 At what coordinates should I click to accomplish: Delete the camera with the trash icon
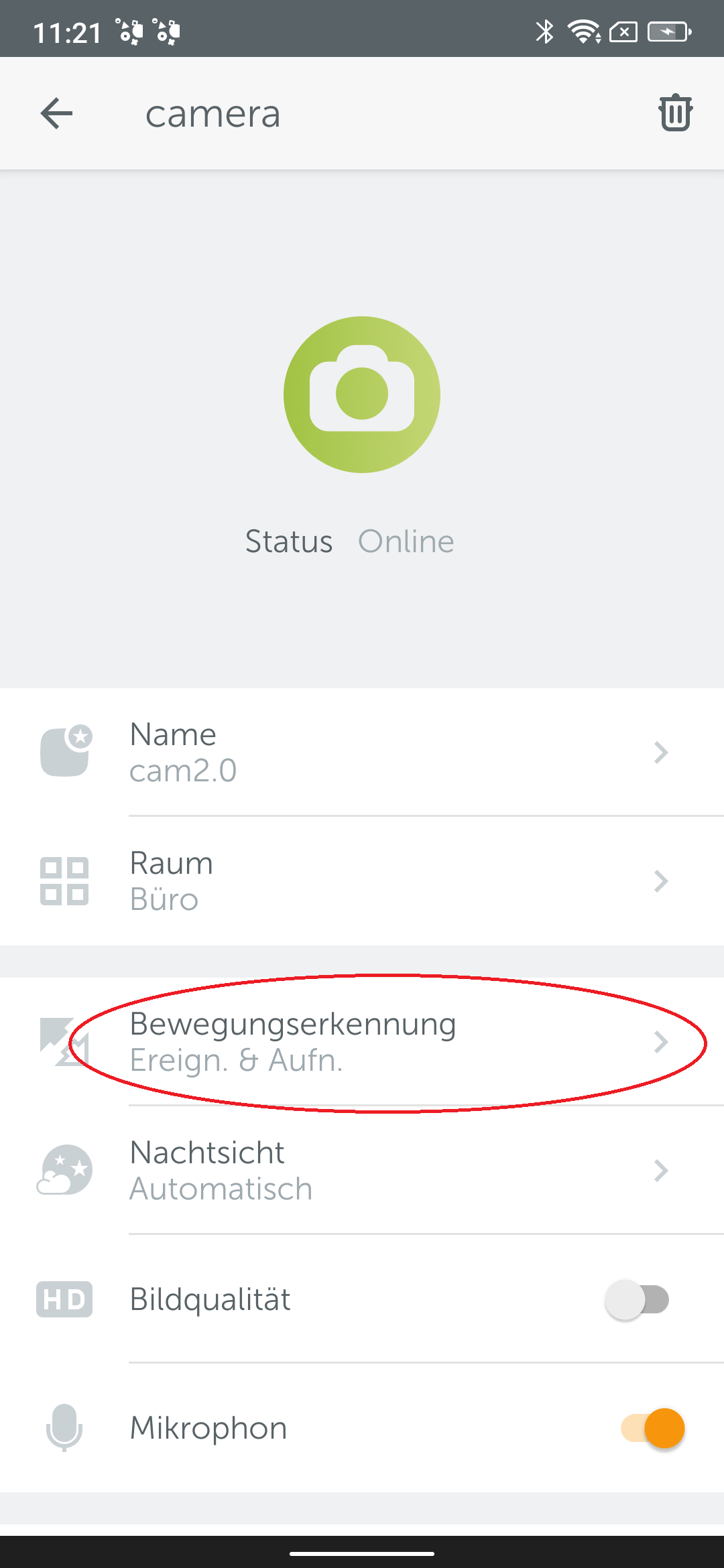pyautogui.click(x=675, y=113)
